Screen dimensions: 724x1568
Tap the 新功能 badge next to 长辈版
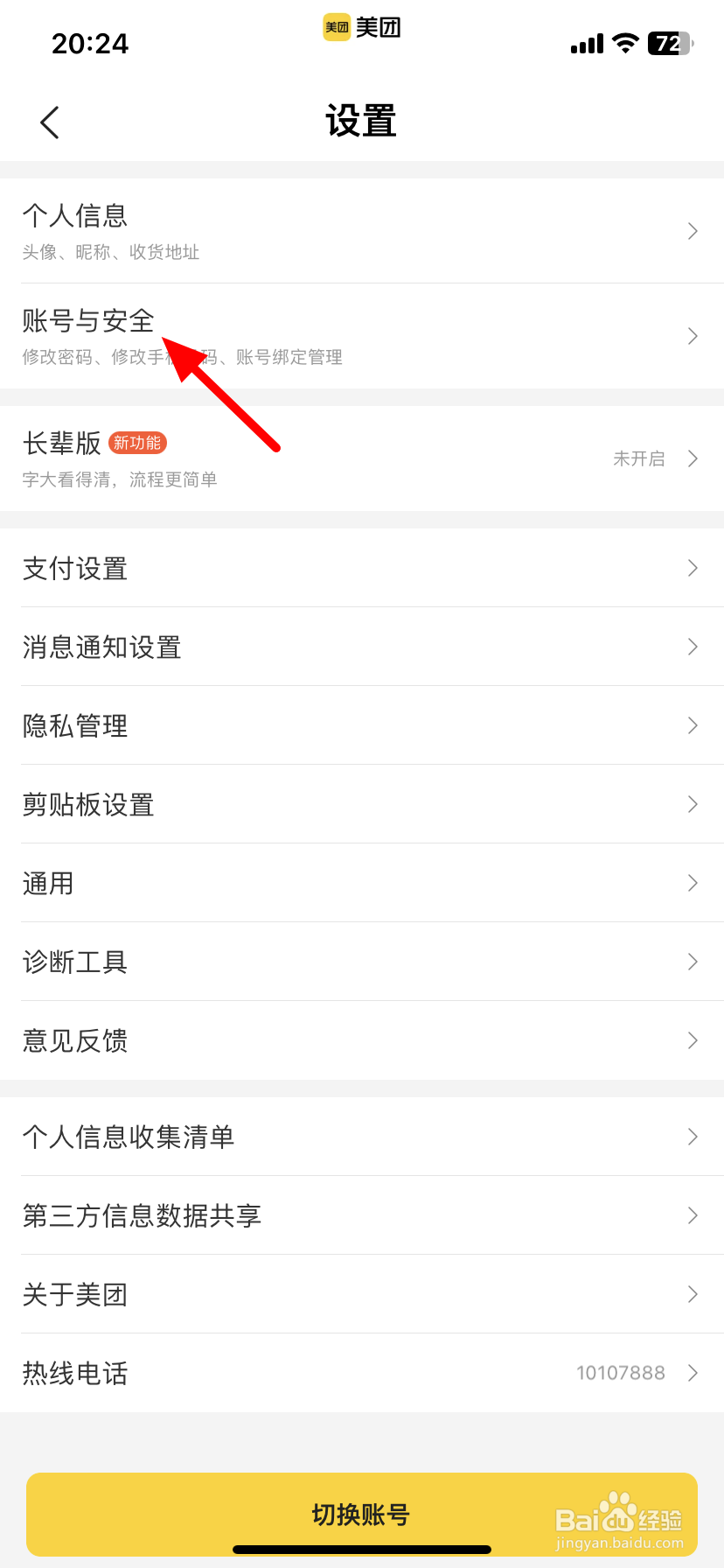[136, 443]
